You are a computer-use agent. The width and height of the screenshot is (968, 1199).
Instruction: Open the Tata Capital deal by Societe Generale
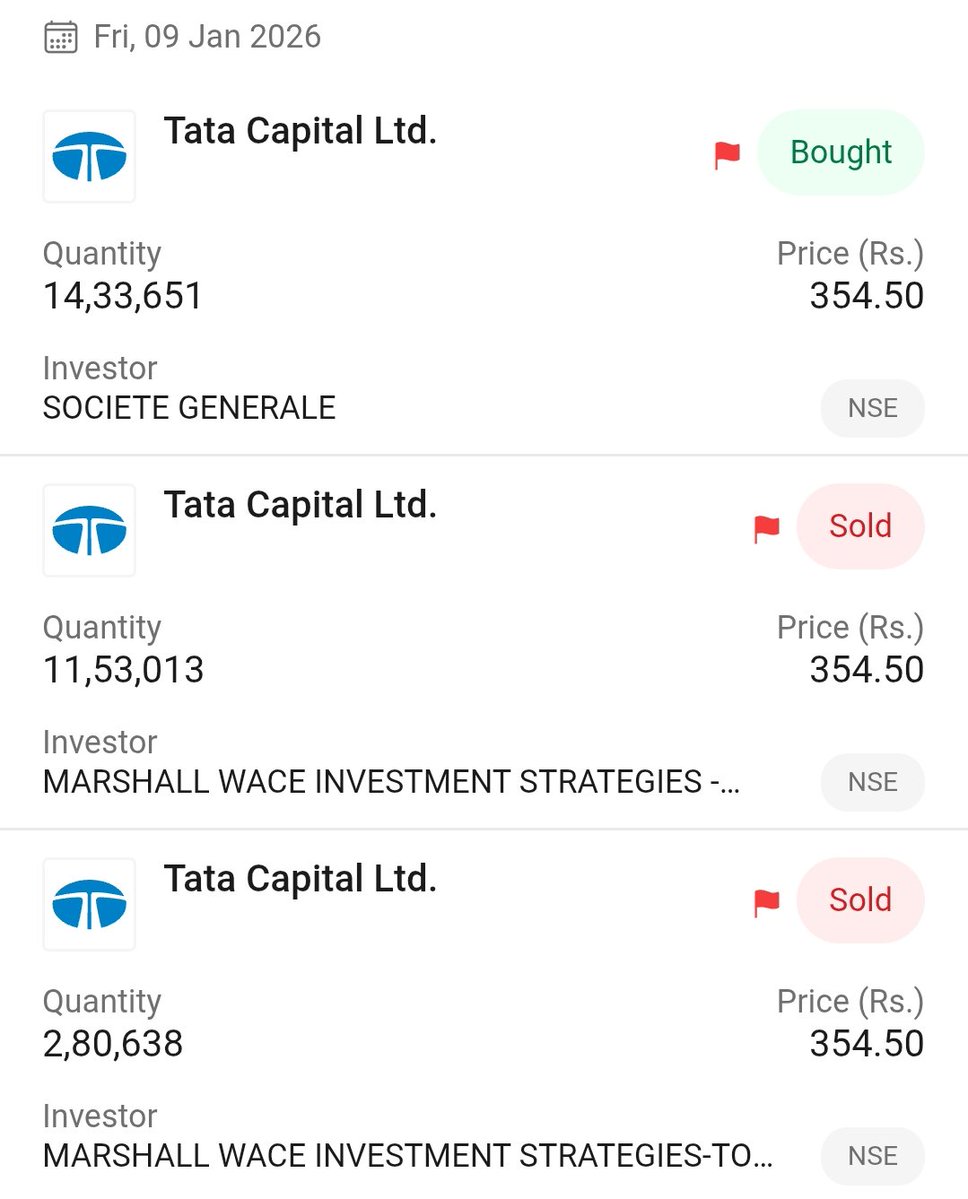(x=300, y=132)
